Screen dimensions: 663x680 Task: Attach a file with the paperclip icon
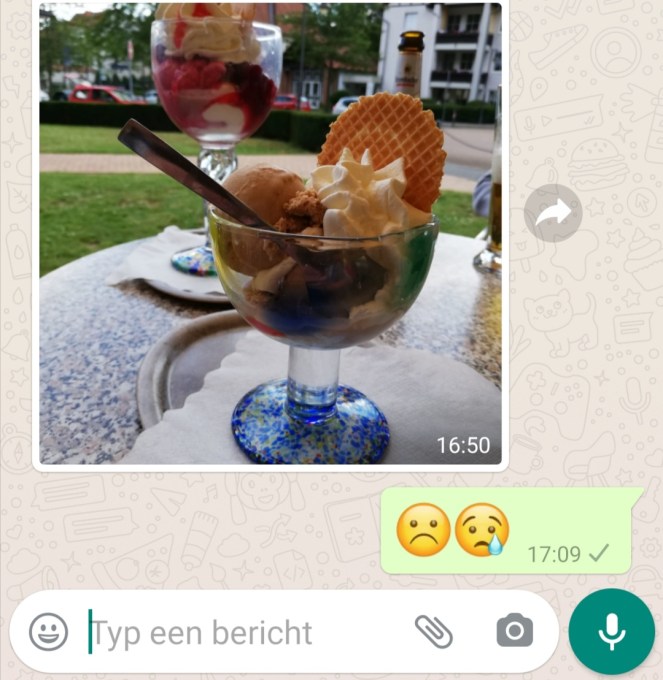(434, 631)
